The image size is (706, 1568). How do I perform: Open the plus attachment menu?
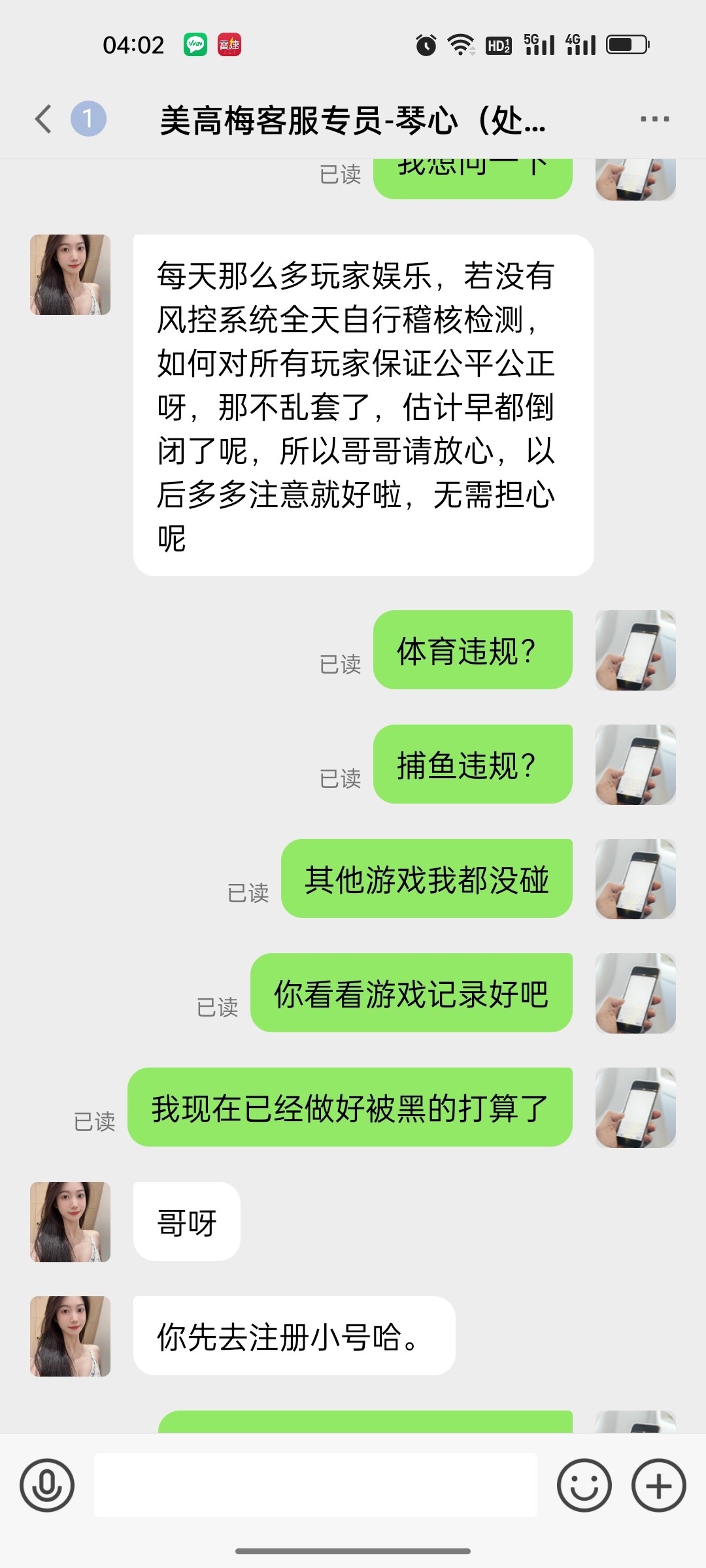(658, 1485)
